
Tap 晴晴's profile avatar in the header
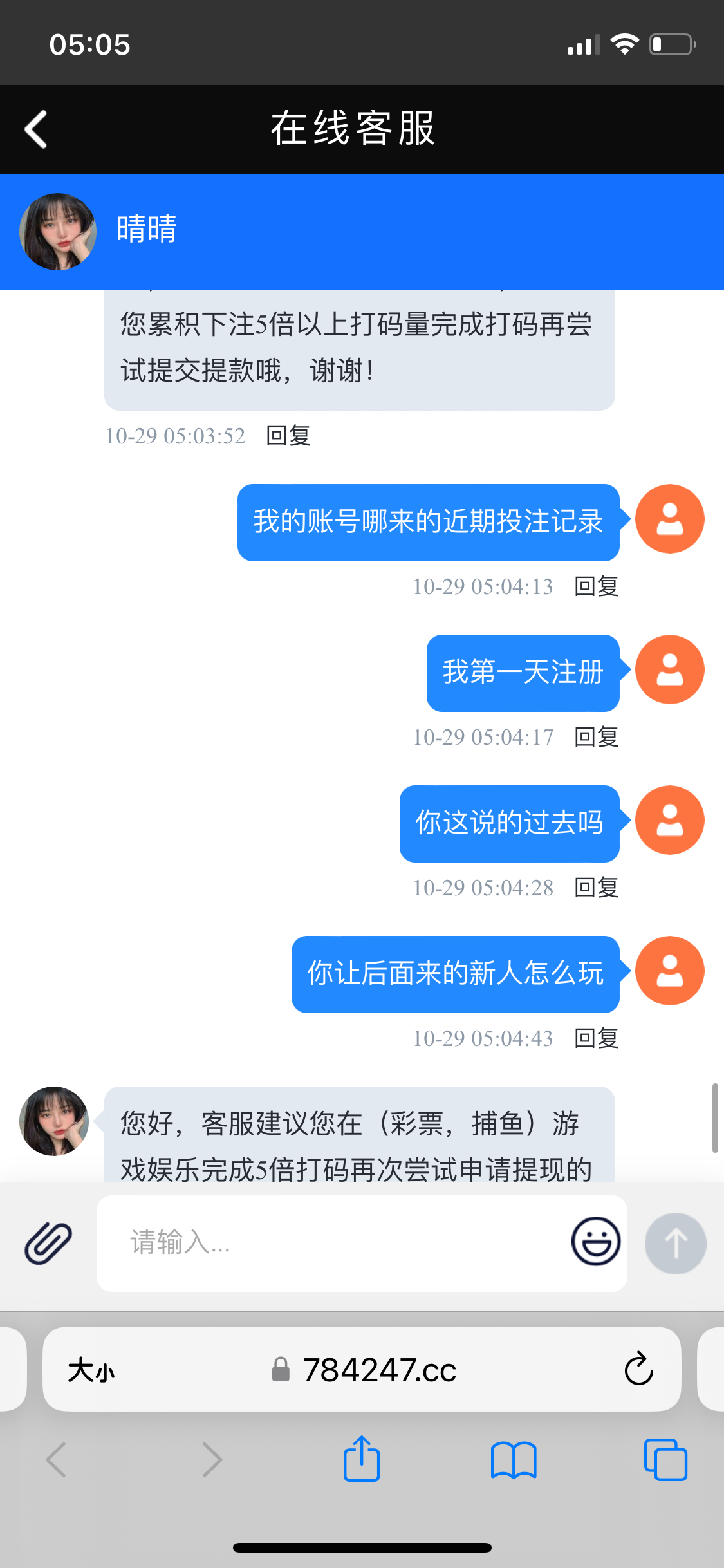point(57,231)
